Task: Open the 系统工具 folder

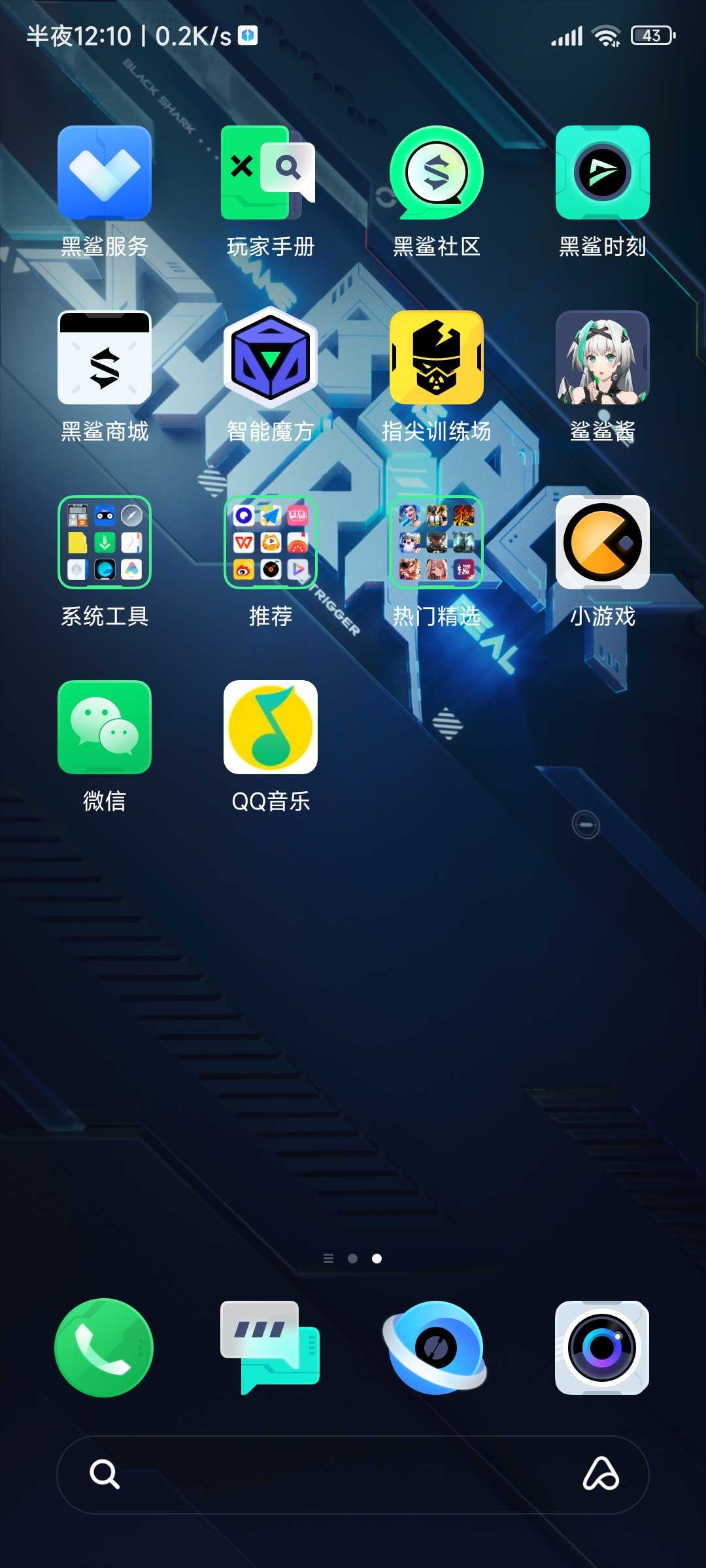Action: [x=105, y=542]
